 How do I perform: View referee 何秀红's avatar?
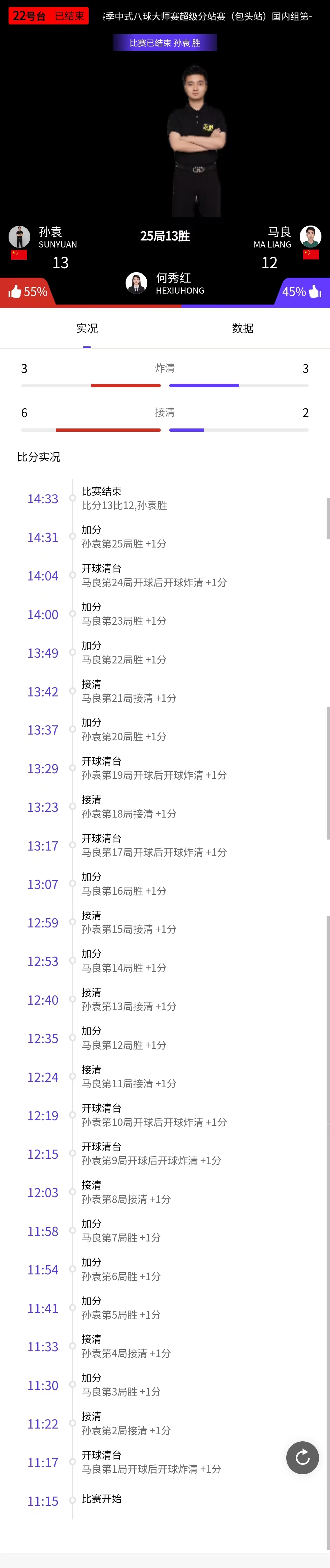click(136, 283)
